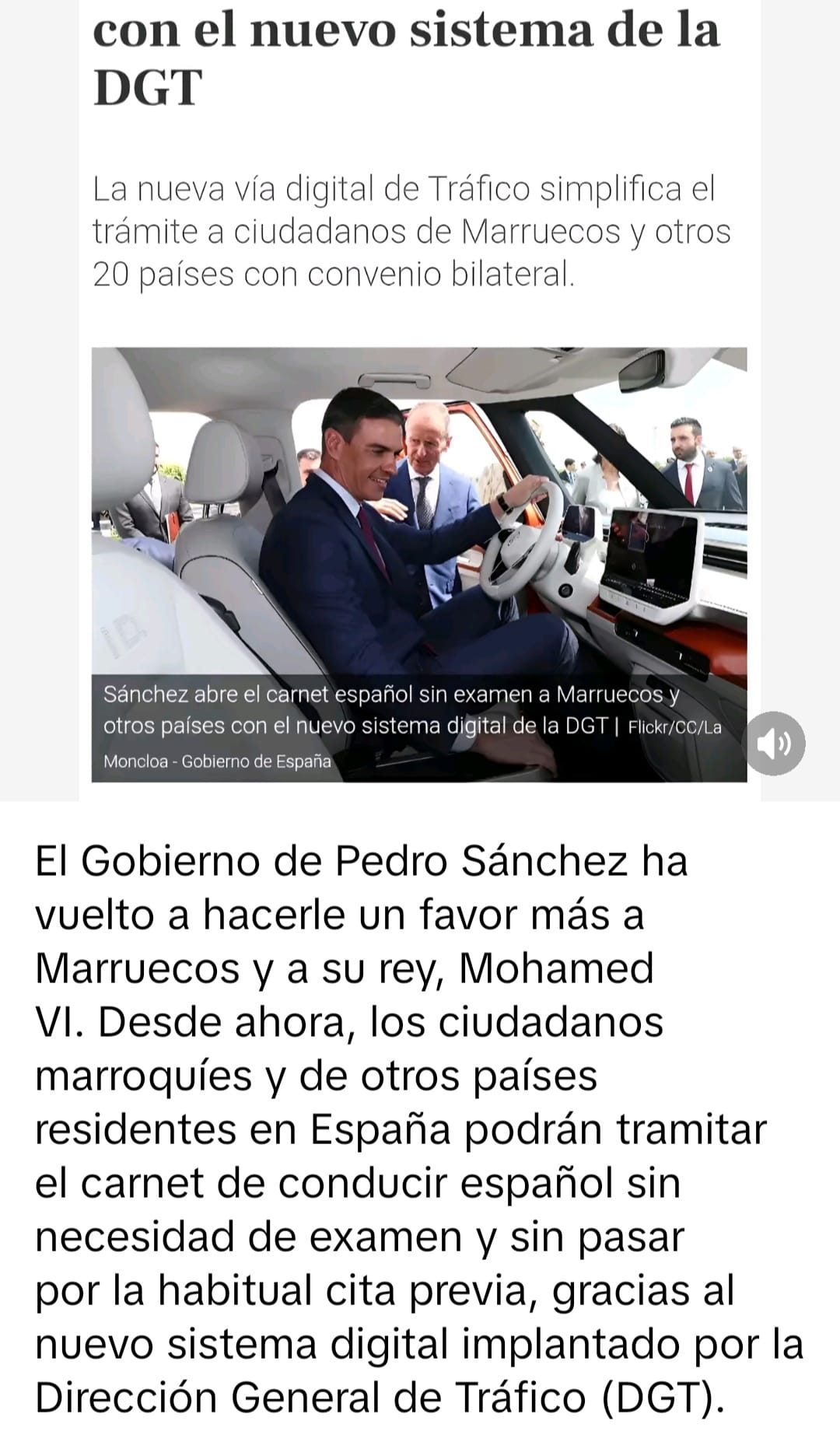Viewport: 840px width, 1435px height.
Task: Tap the speaker icon to toggle sound
Action: 773,744
